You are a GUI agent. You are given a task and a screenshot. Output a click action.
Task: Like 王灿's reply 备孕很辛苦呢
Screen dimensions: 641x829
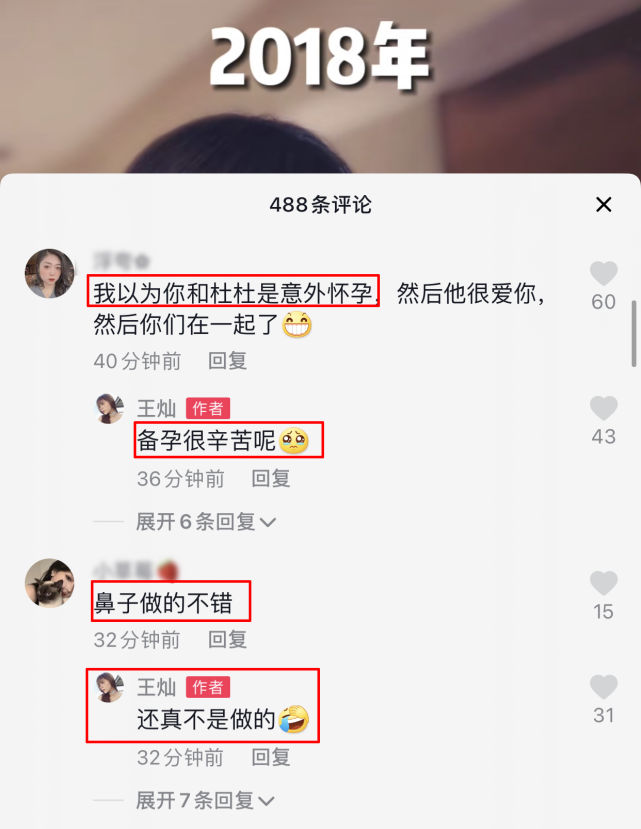(x=603, y=408)
